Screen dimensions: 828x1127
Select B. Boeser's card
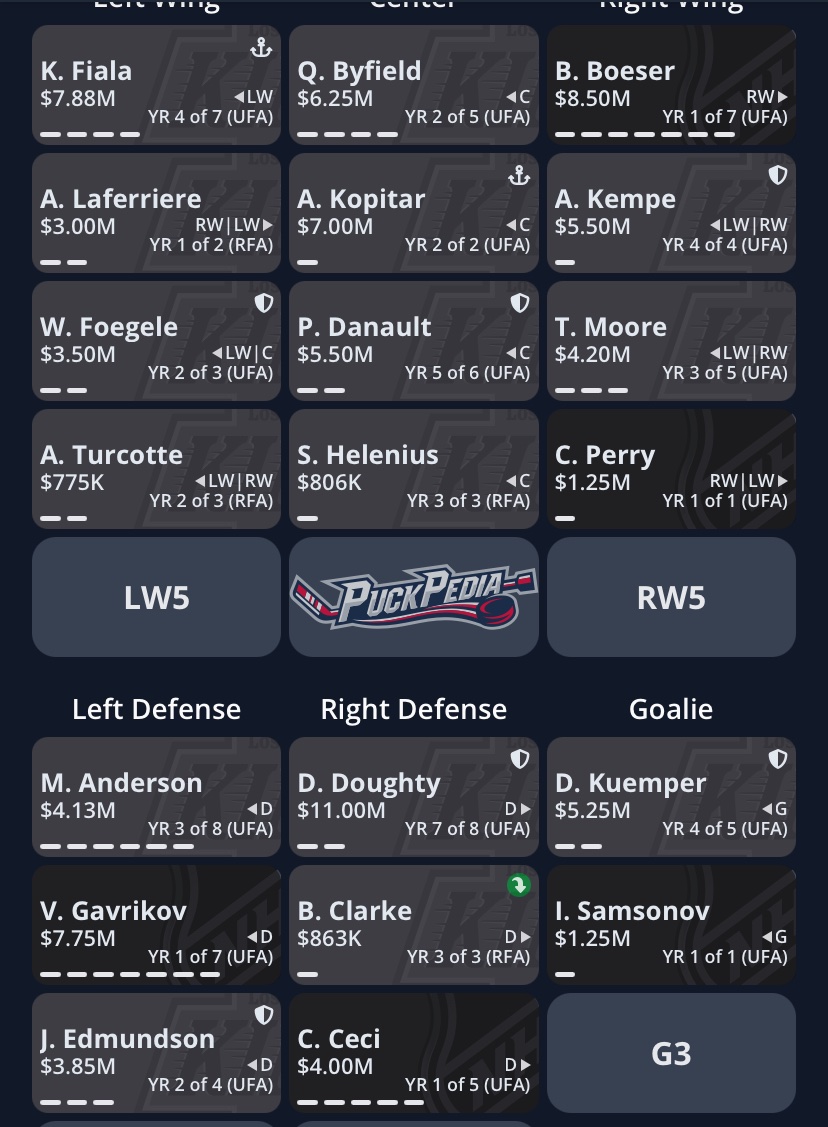(x=671, y=86)
